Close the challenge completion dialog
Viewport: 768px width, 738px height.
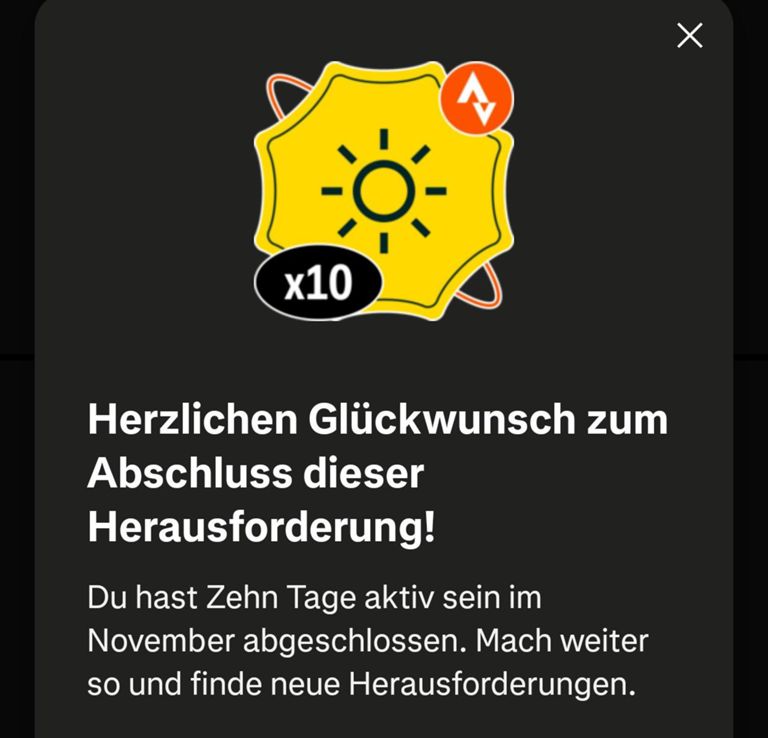pos(689,36)
